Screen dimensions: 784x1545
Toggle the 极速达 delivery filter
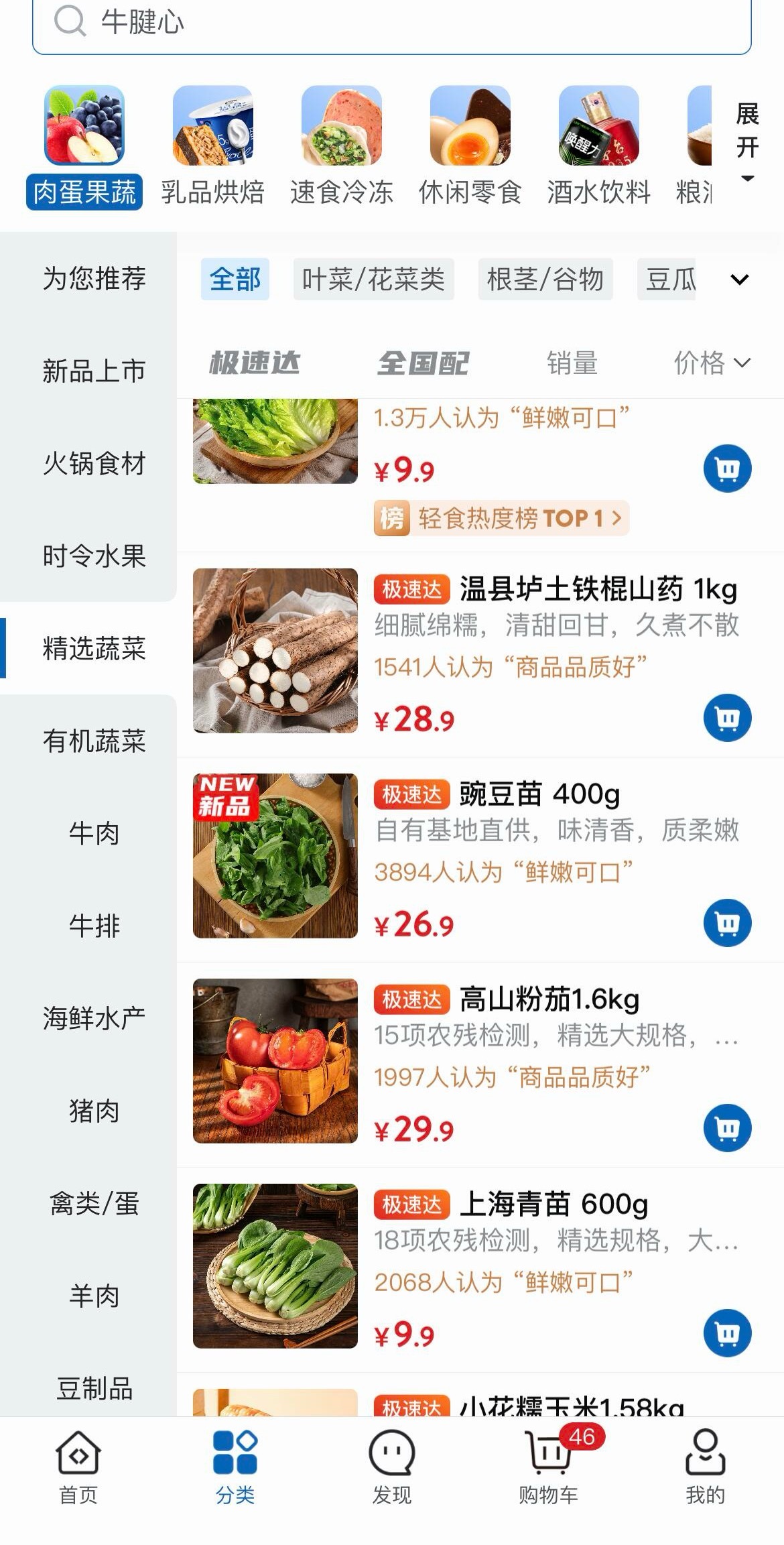(257, 363)
